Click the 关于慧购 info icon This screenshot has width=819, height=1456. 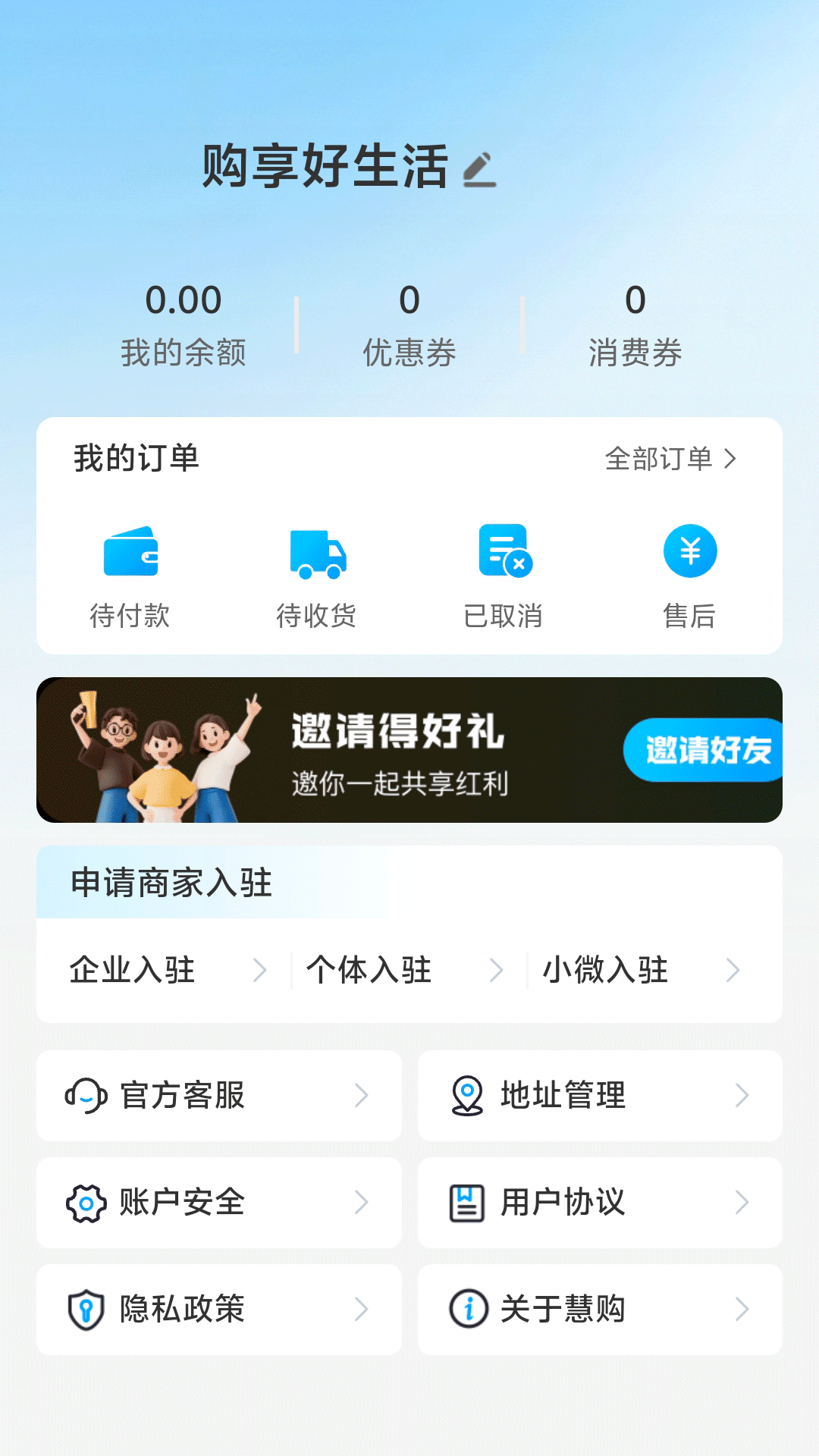click(x=468, y=1309)
